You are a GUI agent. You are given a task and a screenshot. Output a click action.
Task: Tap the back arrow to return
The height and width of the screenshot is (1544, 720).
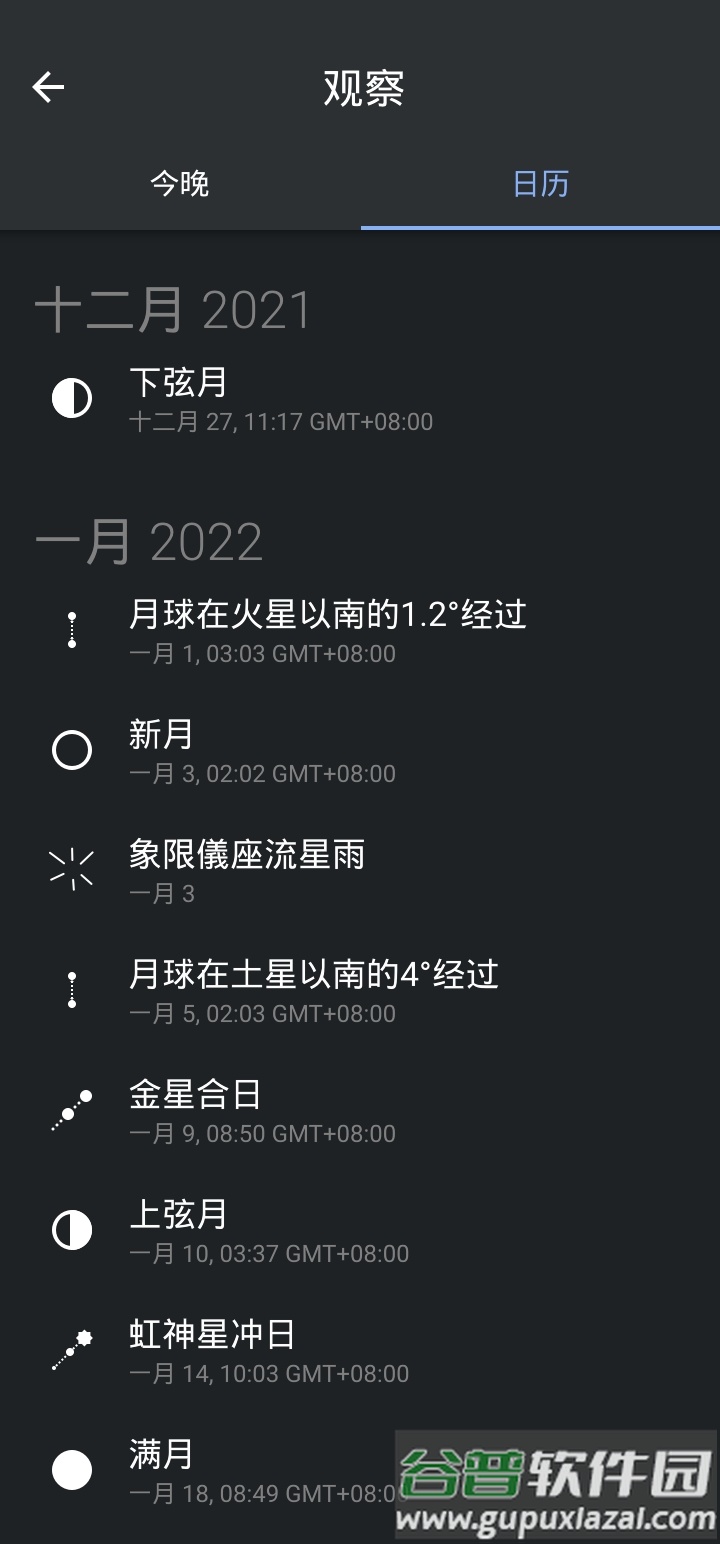[x=48, y=86]
